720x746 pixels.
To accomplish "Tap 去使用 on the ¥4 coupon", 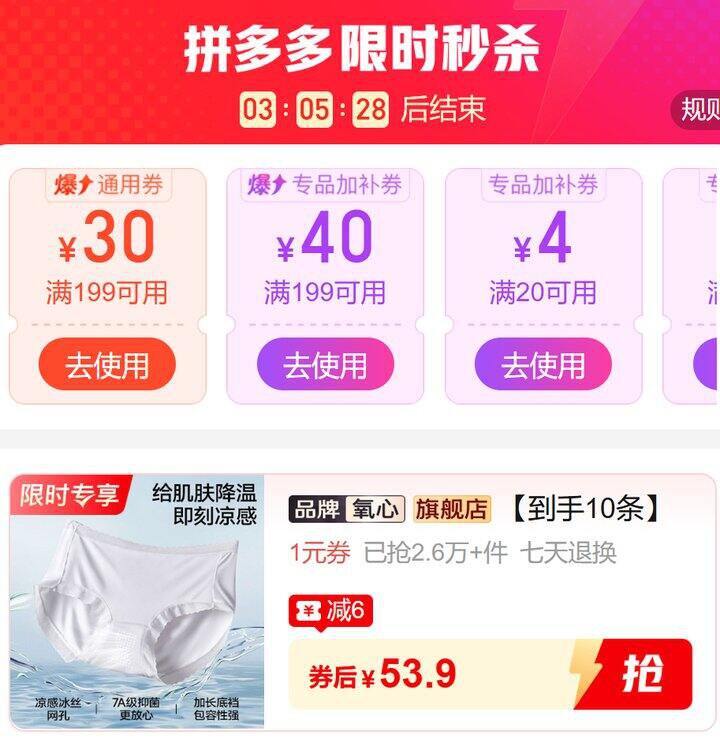I will 543,364.
